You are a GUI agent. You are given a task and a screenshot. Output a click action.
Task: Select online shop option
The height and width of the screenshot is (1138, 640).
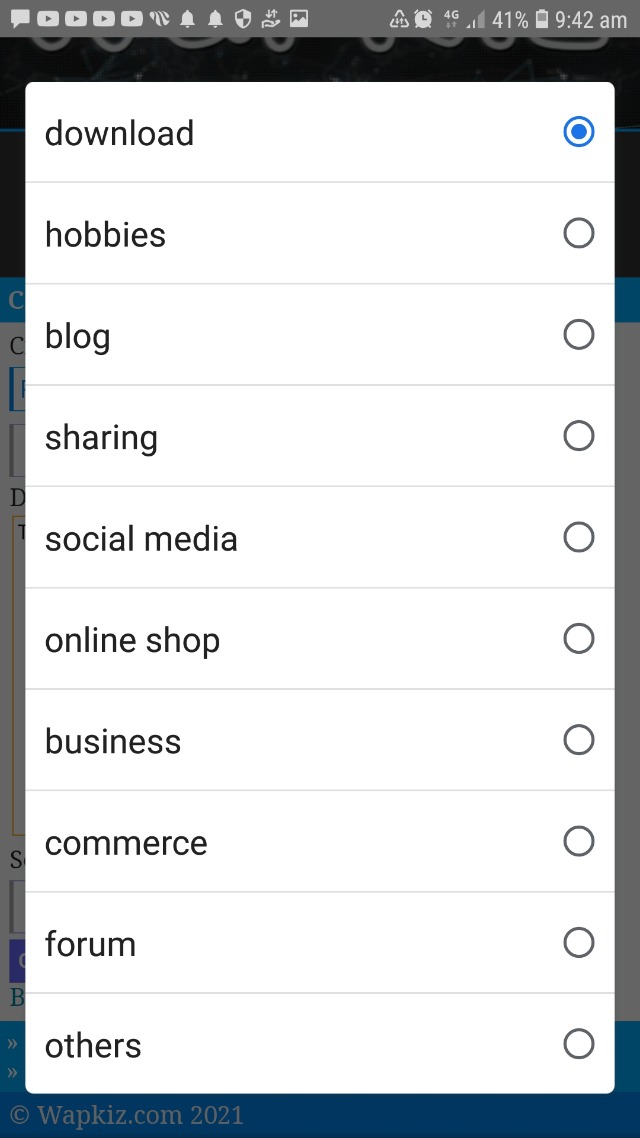point(320,640)
